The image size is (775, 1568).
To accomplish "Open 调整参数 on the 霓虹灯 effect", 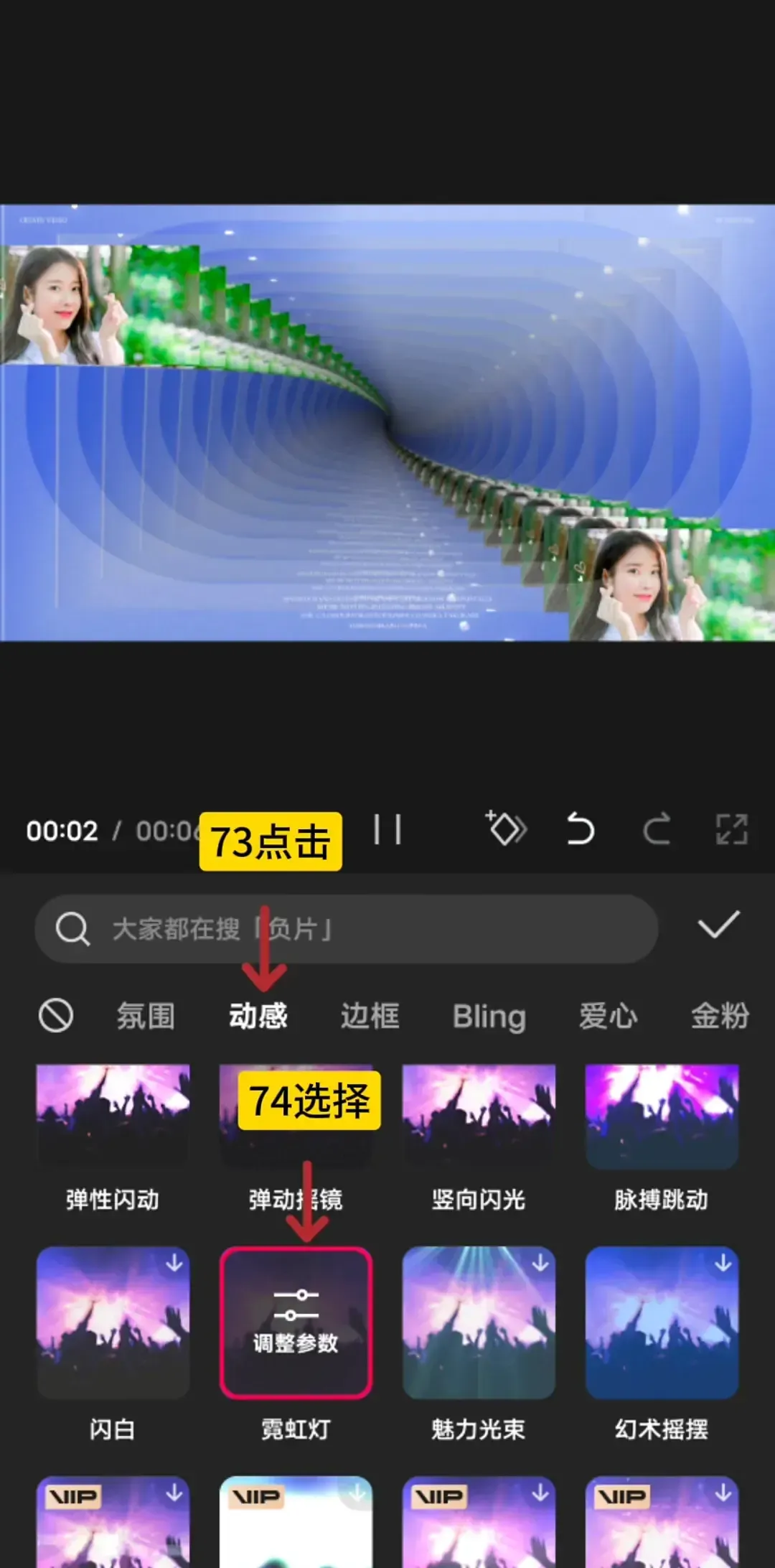I will pyautogui.click(x=296, y=1322).
